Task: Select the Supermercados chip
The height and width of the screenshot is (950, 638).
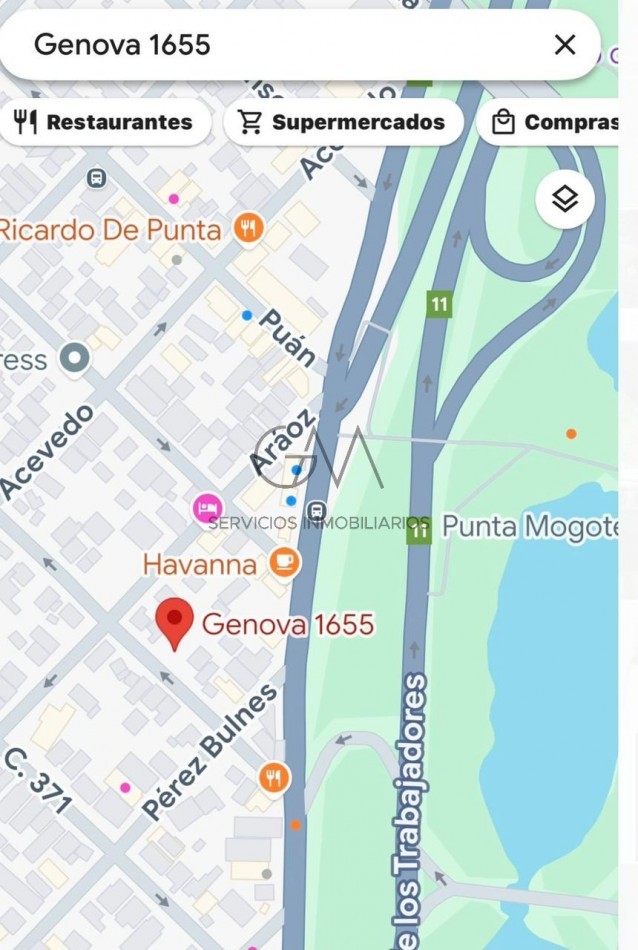Action: pyautogui.click(x=343, y=123)
